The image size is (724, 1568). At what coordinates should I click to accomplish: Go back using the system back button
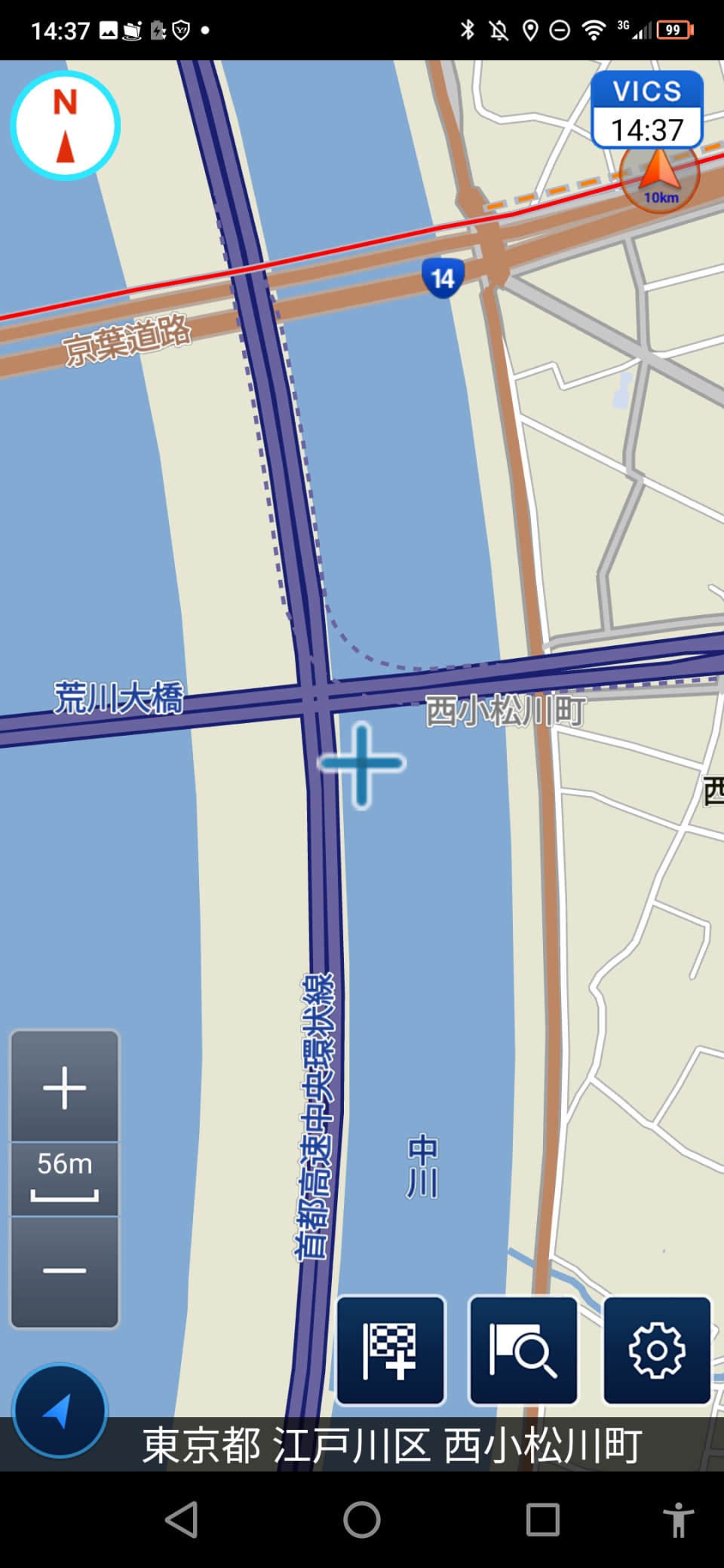point(182,1519)
